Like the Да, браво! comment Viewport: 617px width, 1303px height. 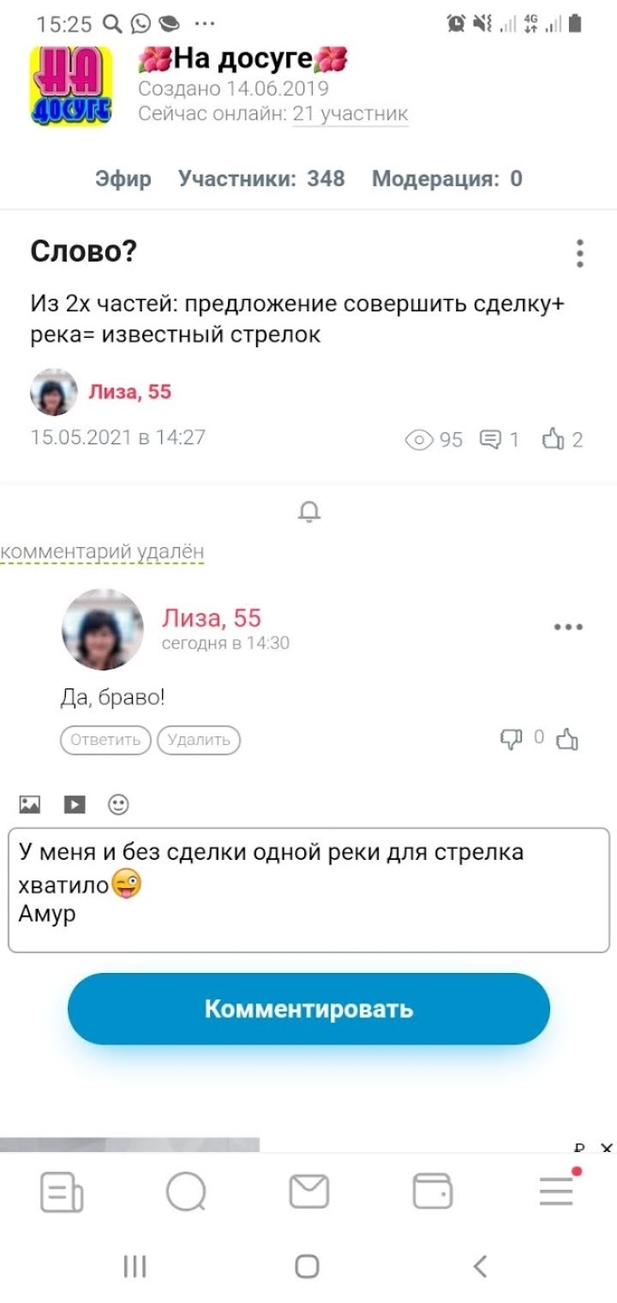click(x=567, y=739)
